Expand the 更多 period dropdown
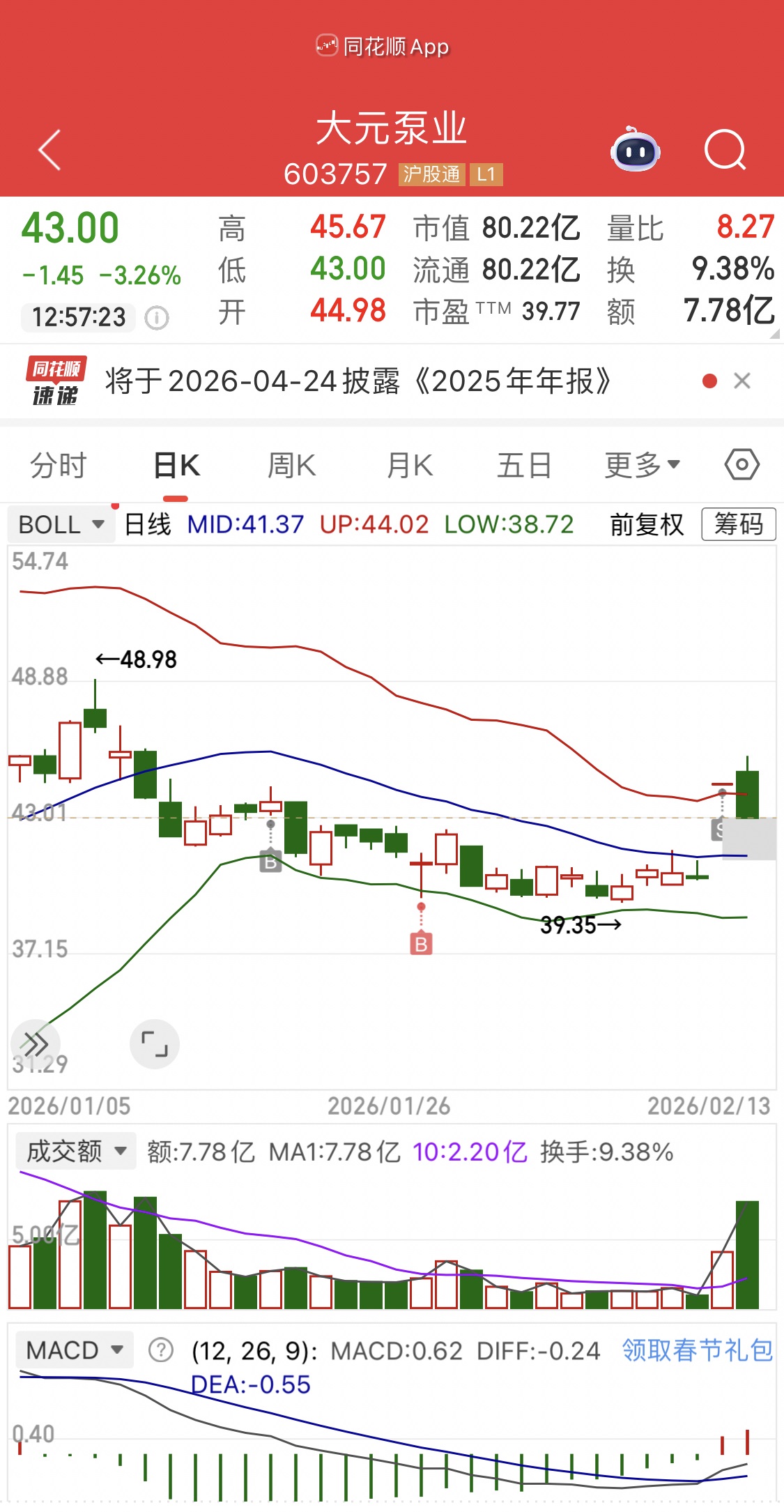Screen dimensions: 784x1512 (x=641, y=465)
